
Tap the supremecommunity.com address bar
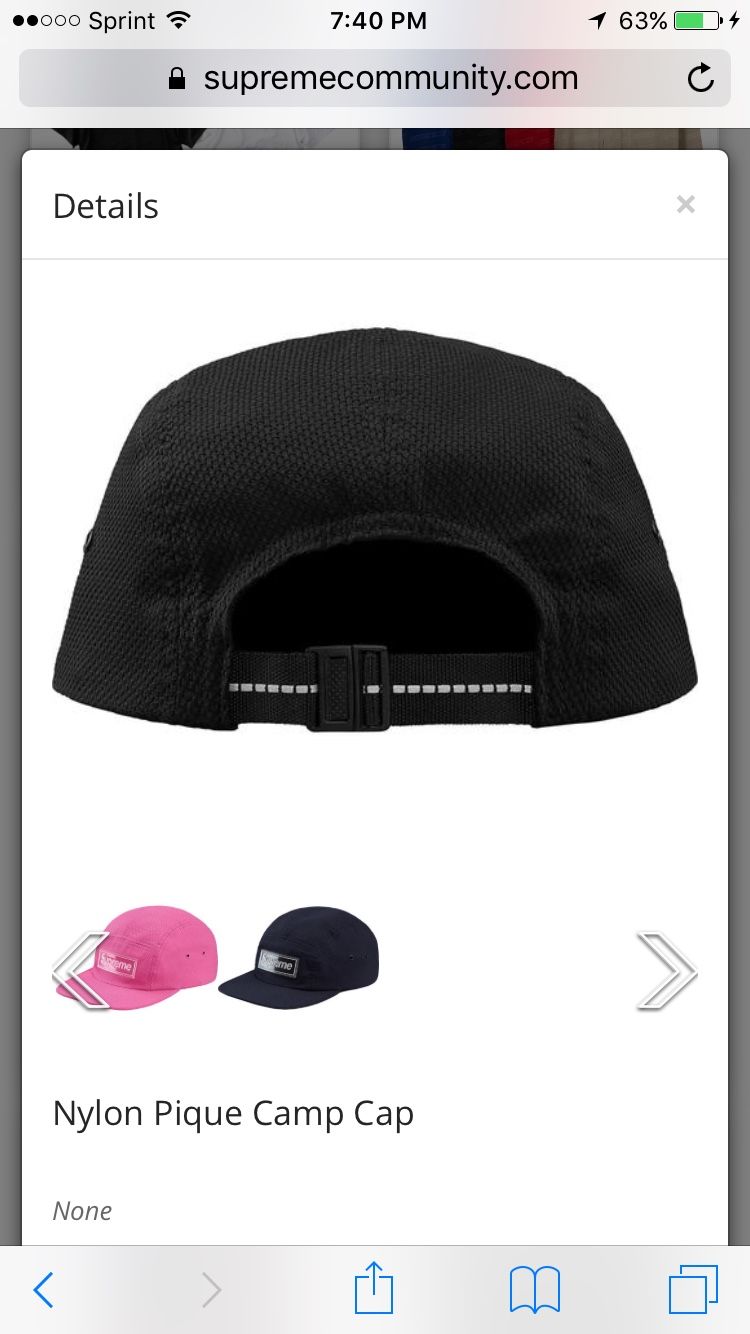374,78
